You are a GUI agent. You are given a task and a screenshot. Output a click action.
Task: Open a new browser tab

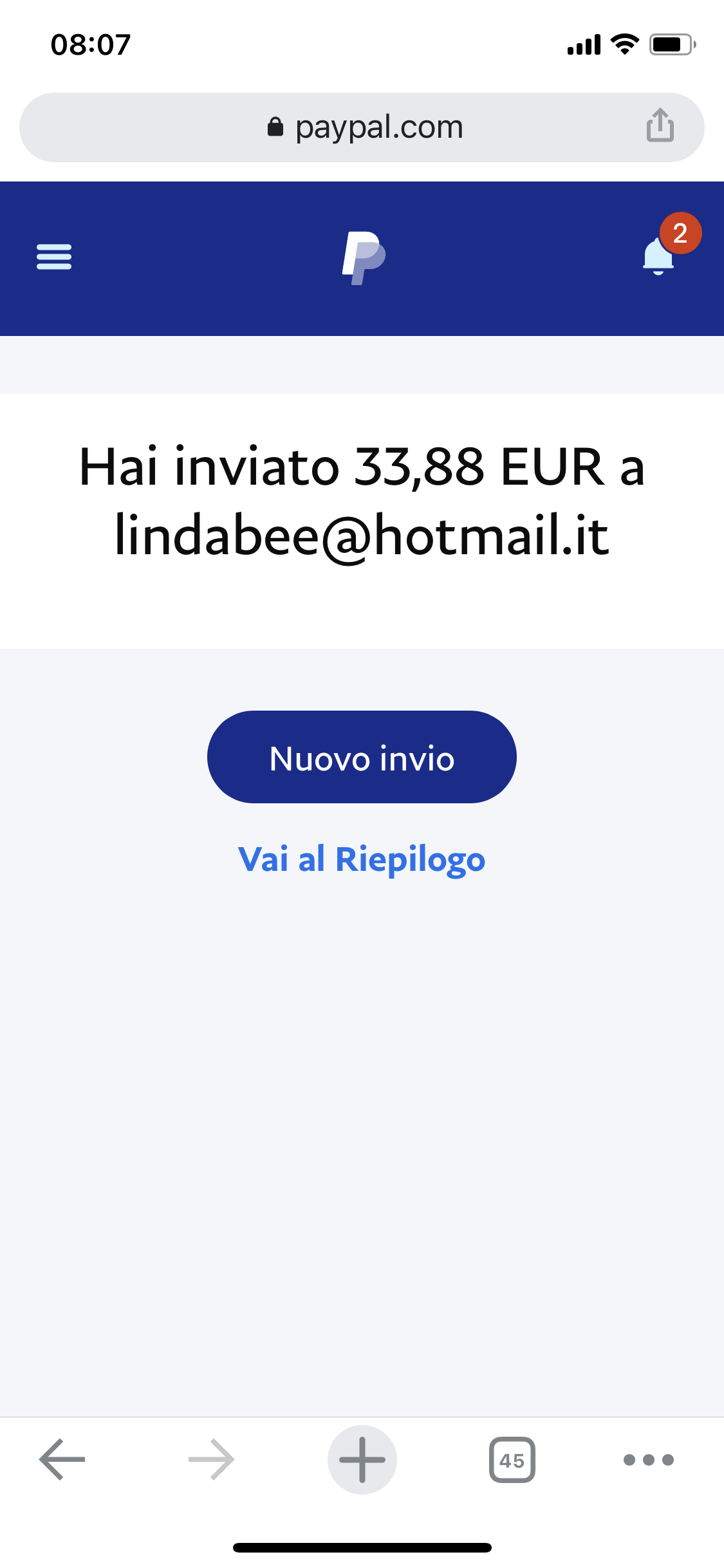pyautogui.click(x=362, y=1459)
